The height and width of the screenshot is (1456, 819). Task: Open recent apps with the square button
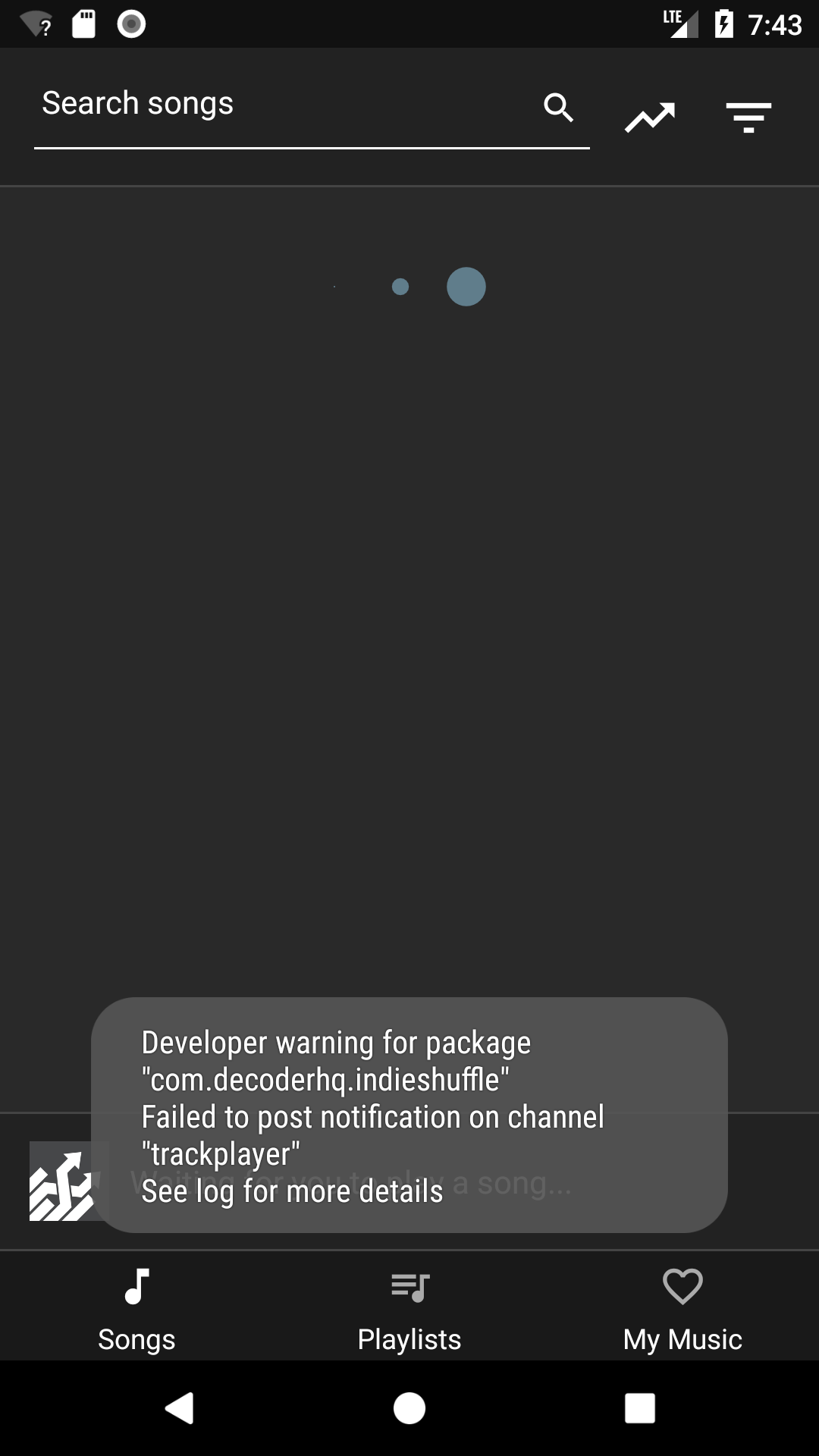pos(639,1408)
